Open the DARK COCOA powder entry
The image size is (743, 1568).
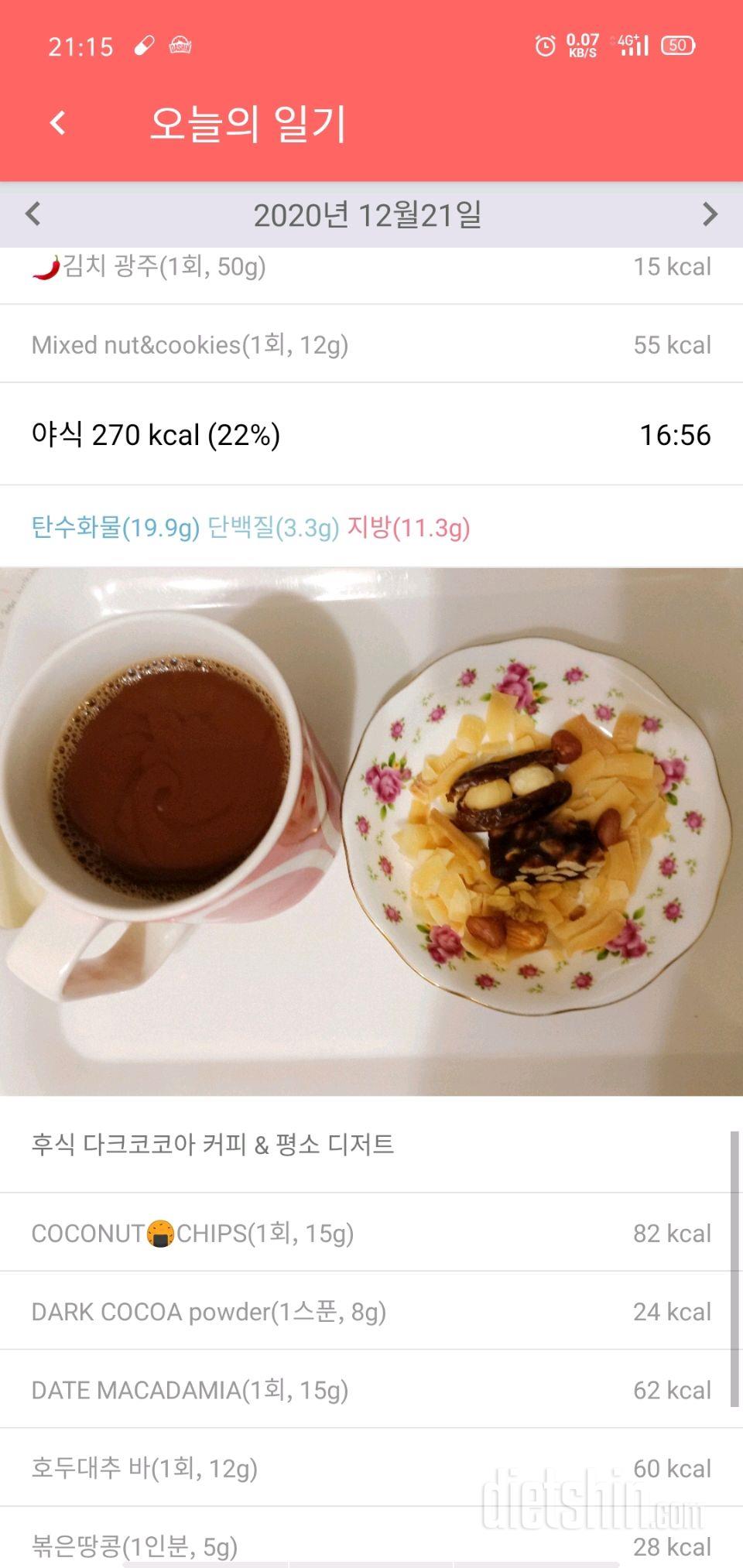pyautogui.click(x=371, y=1312)
